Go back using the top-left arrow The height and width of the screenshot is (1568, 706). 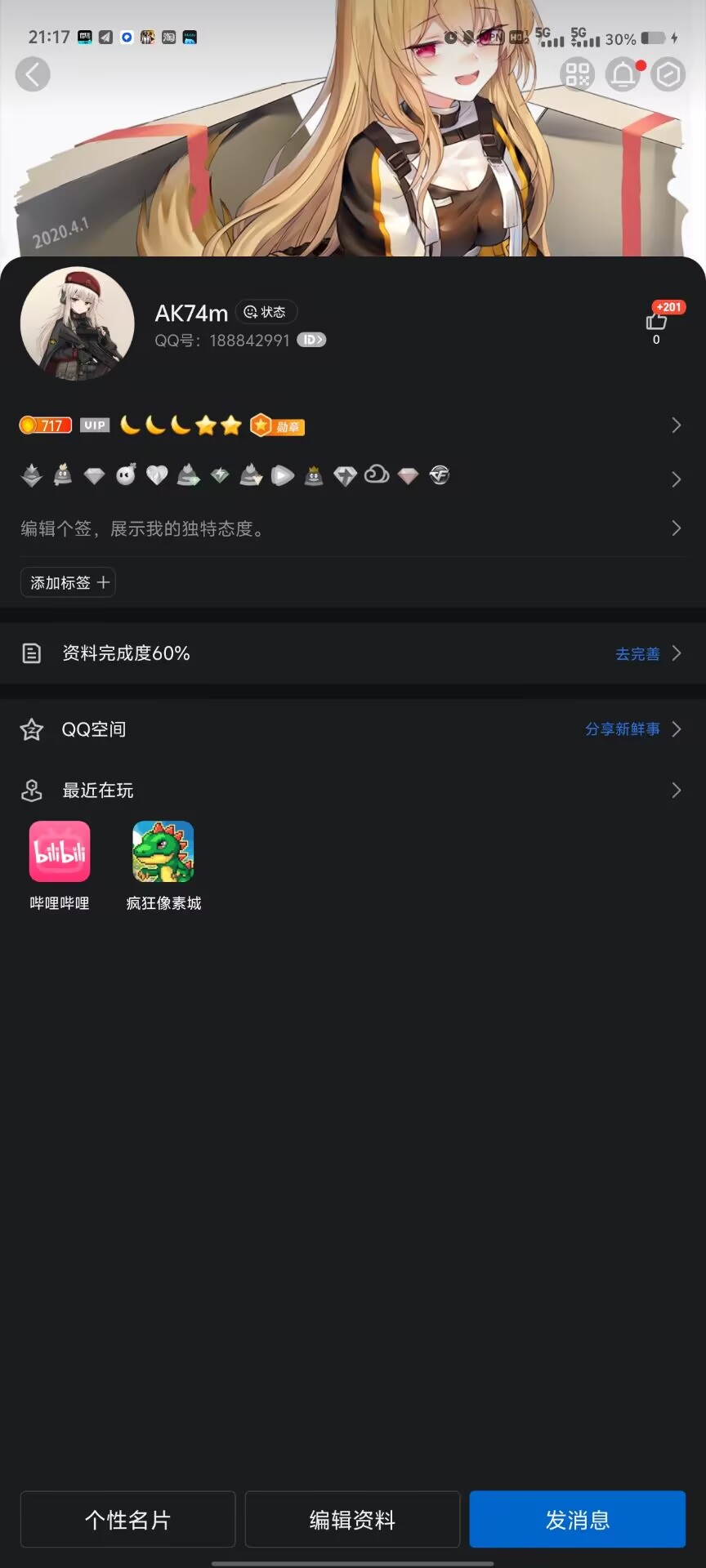tap(33, 74)
